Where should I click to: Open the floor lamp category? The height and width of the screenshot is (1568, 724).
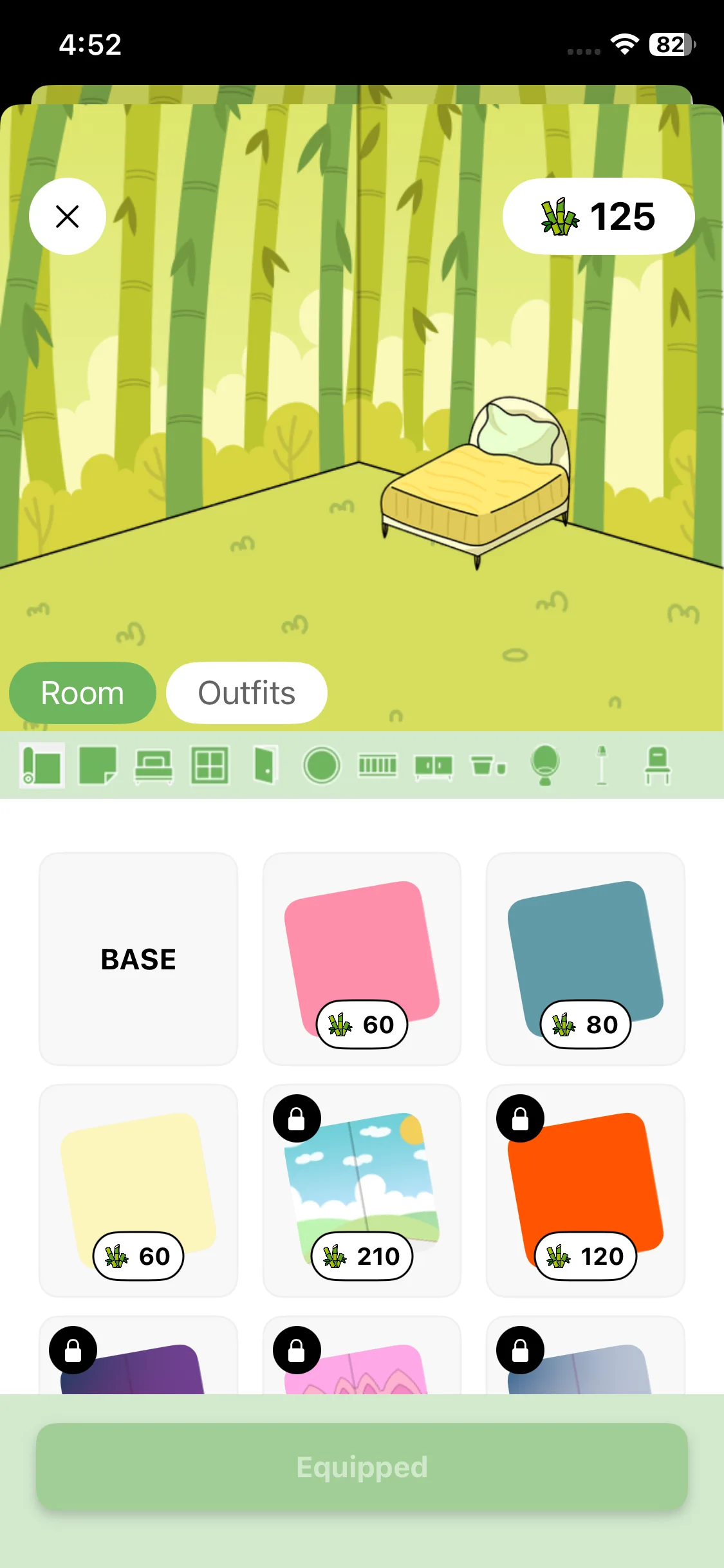click(x=601, y=765)
